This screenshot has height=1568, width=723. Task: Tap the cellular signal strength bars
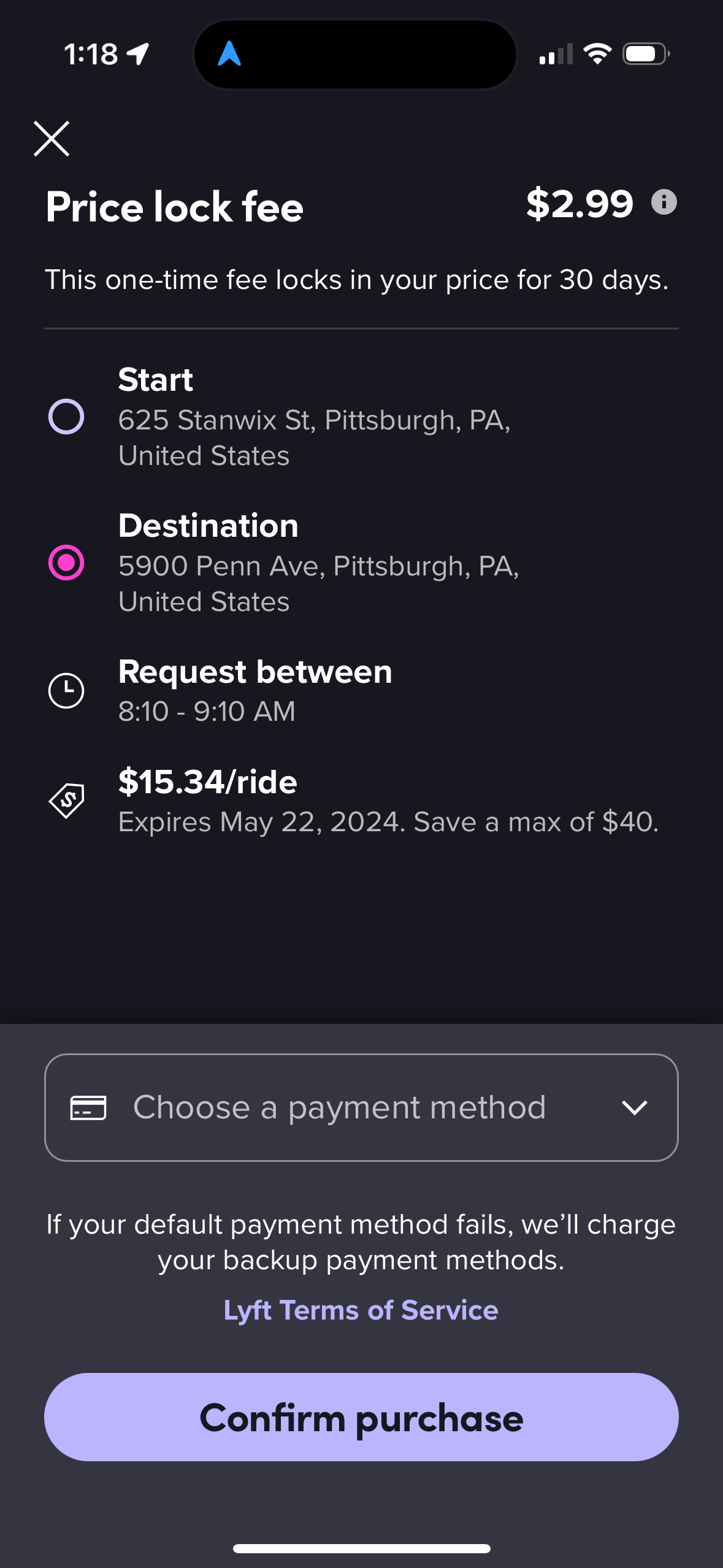(x=555, y=54)
